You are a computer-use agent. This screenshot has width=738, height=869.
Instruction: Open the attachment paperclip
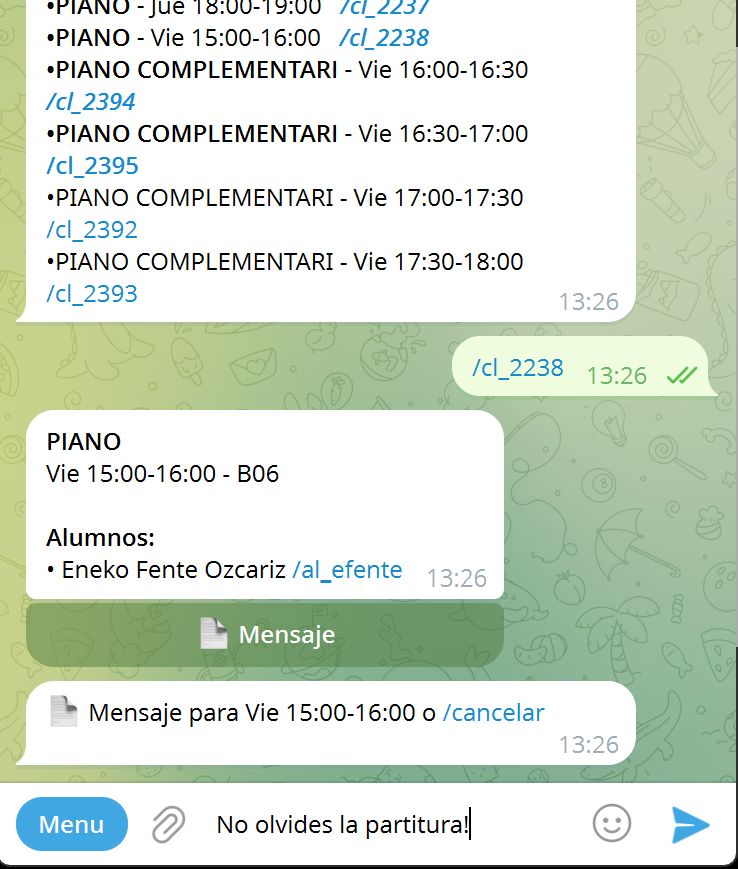[x=169, y=825]
